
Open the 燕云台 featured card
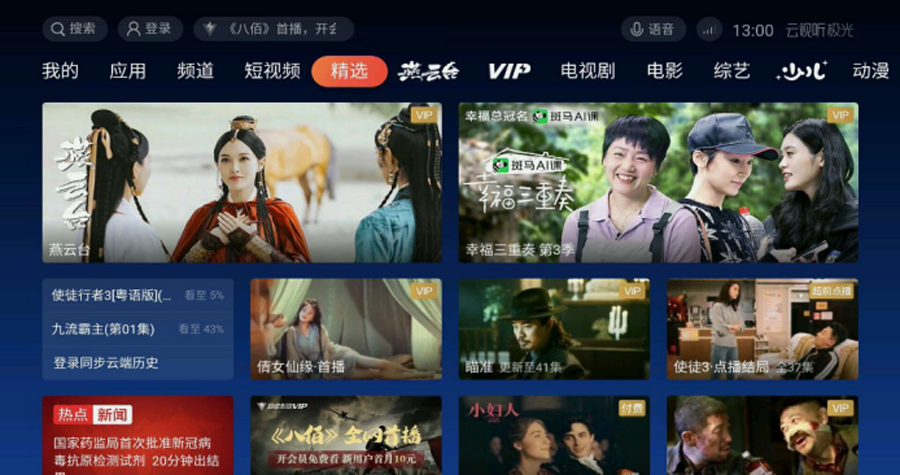241,182
